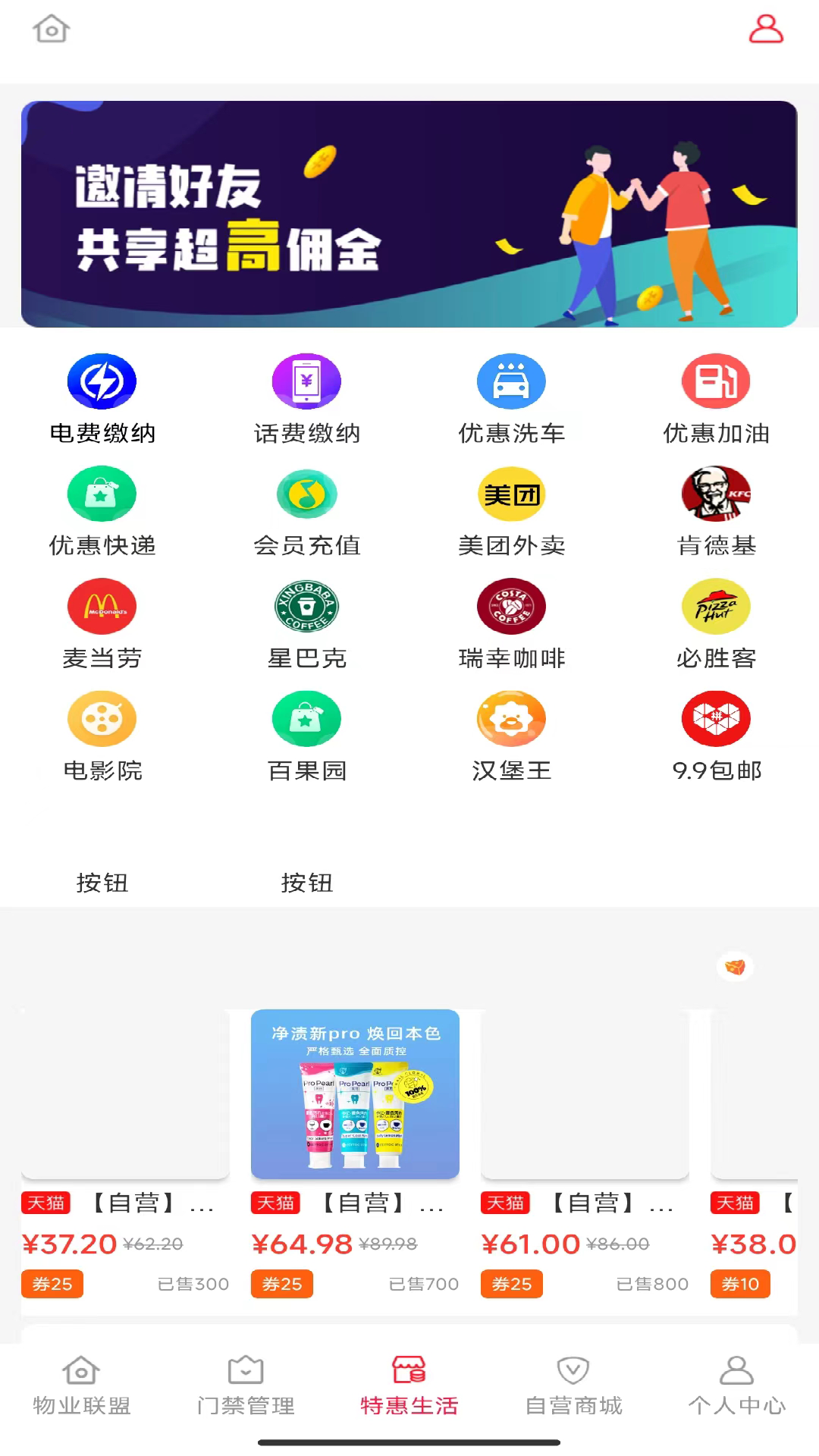Open the ProPearl toothpaste product thumbnail

pos(355,1094)
